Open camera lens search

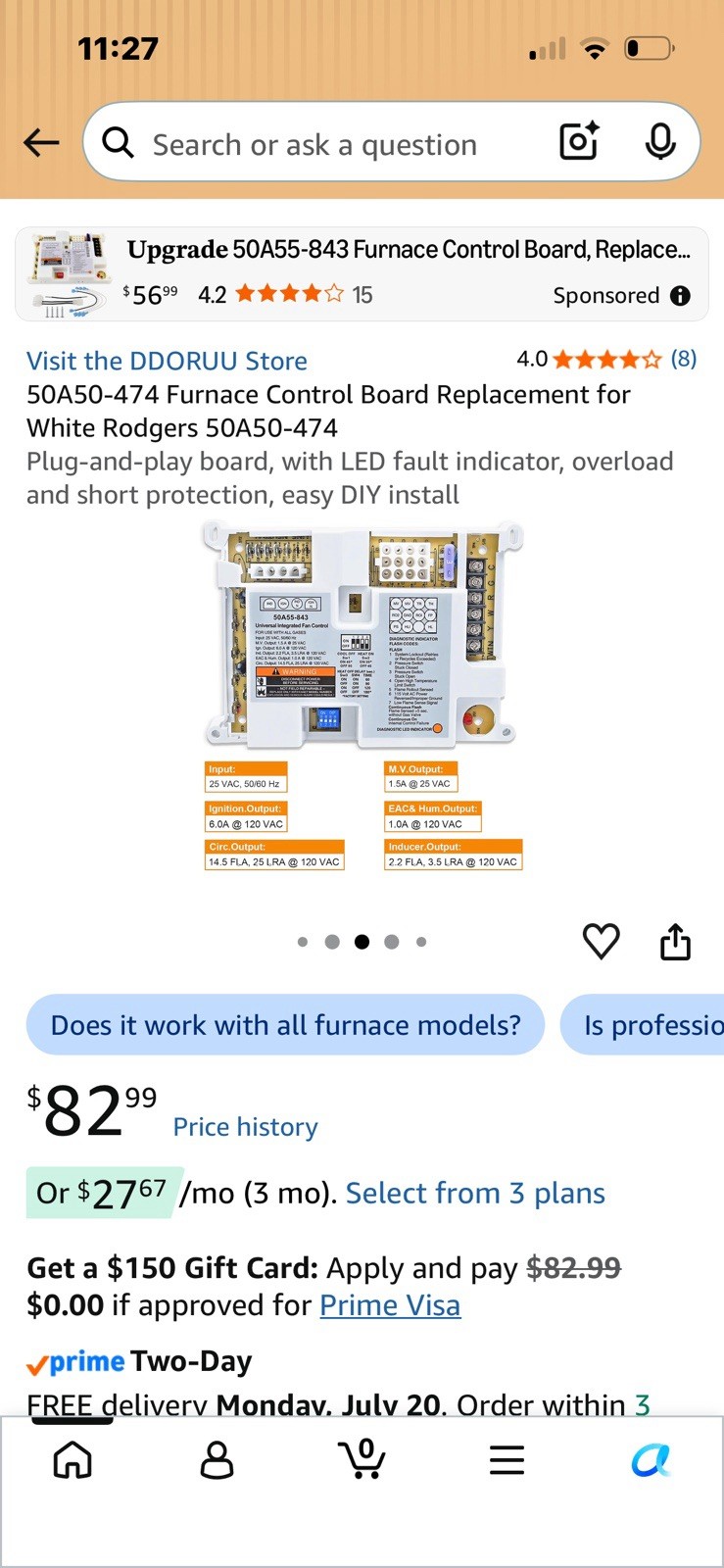click(579, 142)
